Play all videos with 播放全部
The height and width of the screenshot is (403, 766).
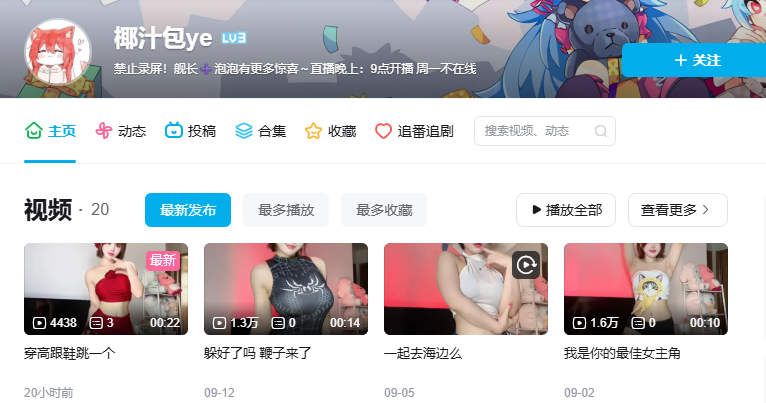coord(566,210)
